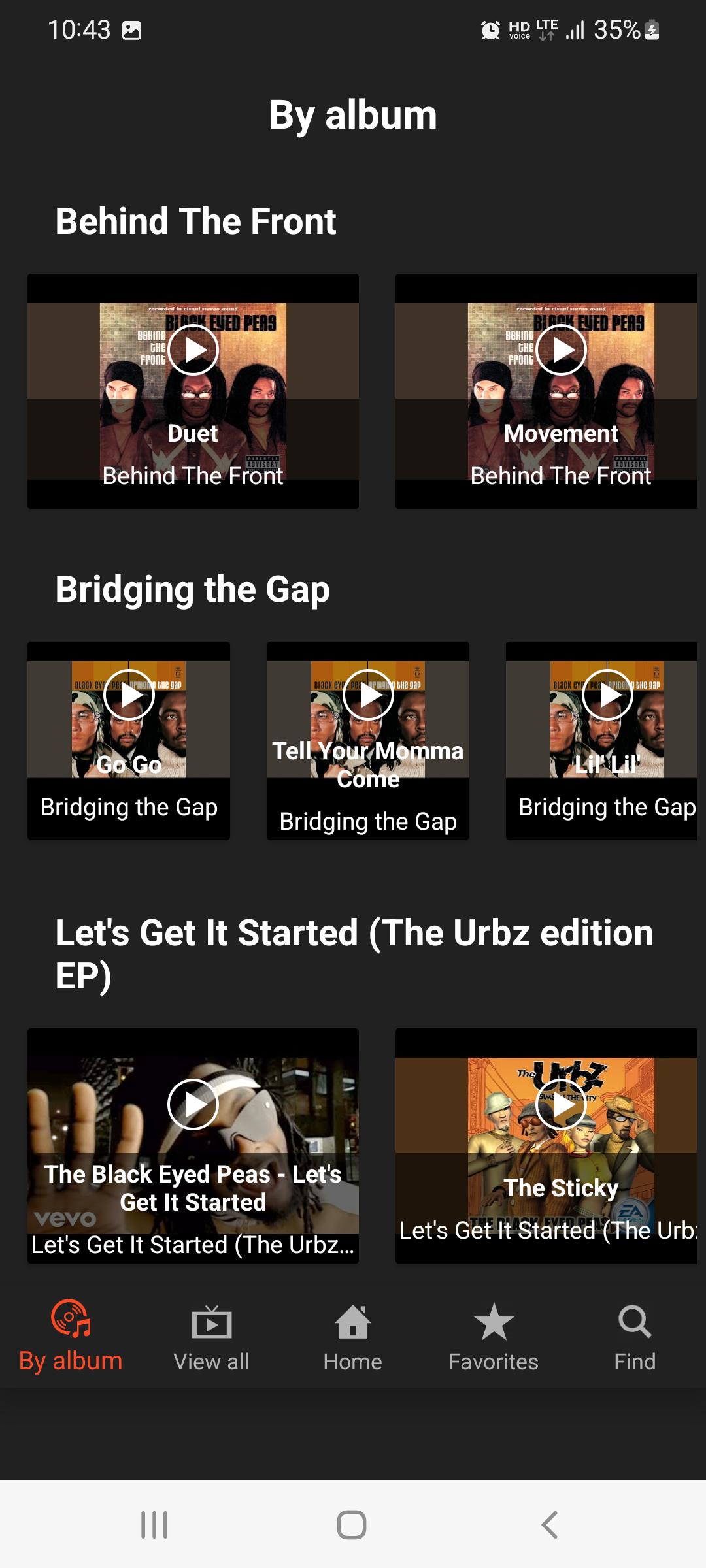Switch to the Find tab
Viewport: 706px width, 1568px height.
634,1337
